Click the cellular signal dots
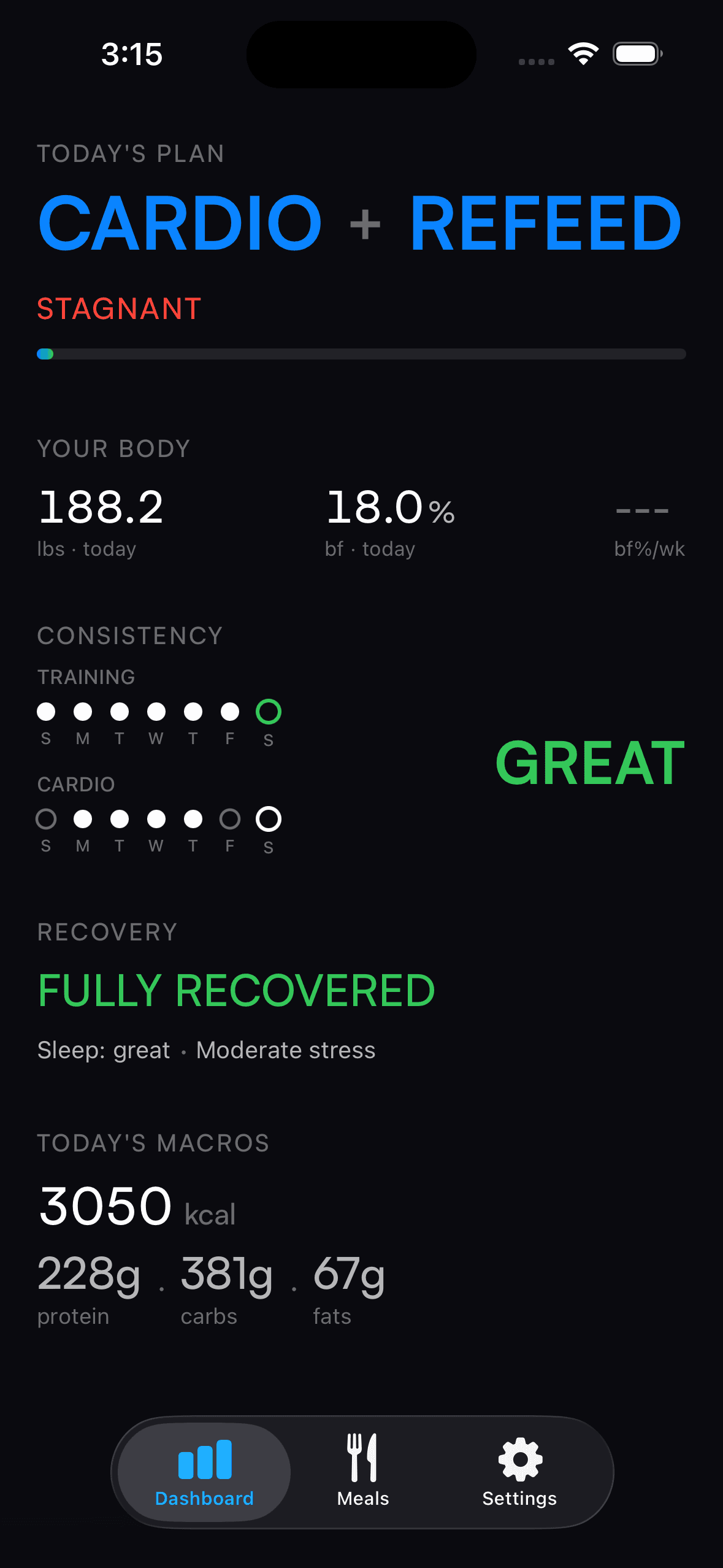The image size is (723, 1568). tap(537, 60)
